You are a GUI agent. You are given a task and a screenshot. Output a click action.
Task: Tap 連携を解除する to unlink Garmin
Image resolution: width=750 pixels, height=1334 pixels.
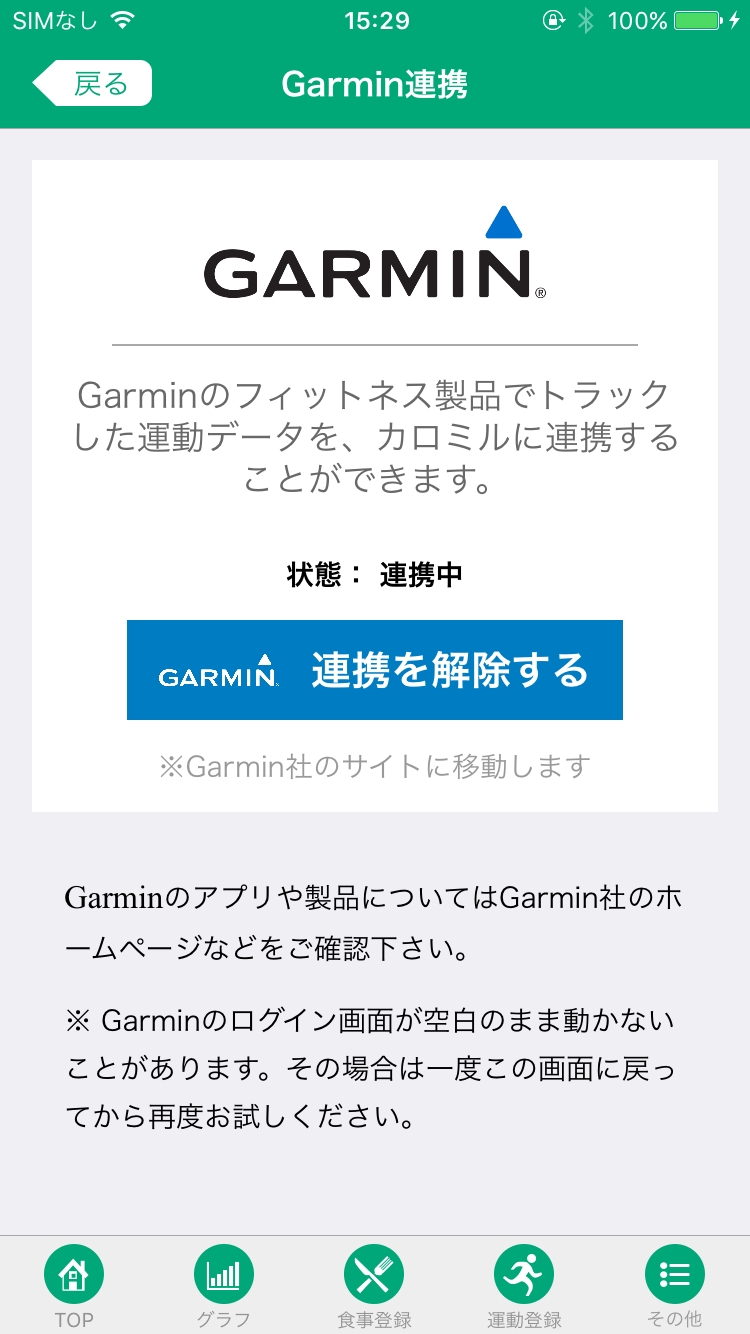pyautogui.click(x=375, y=670)
